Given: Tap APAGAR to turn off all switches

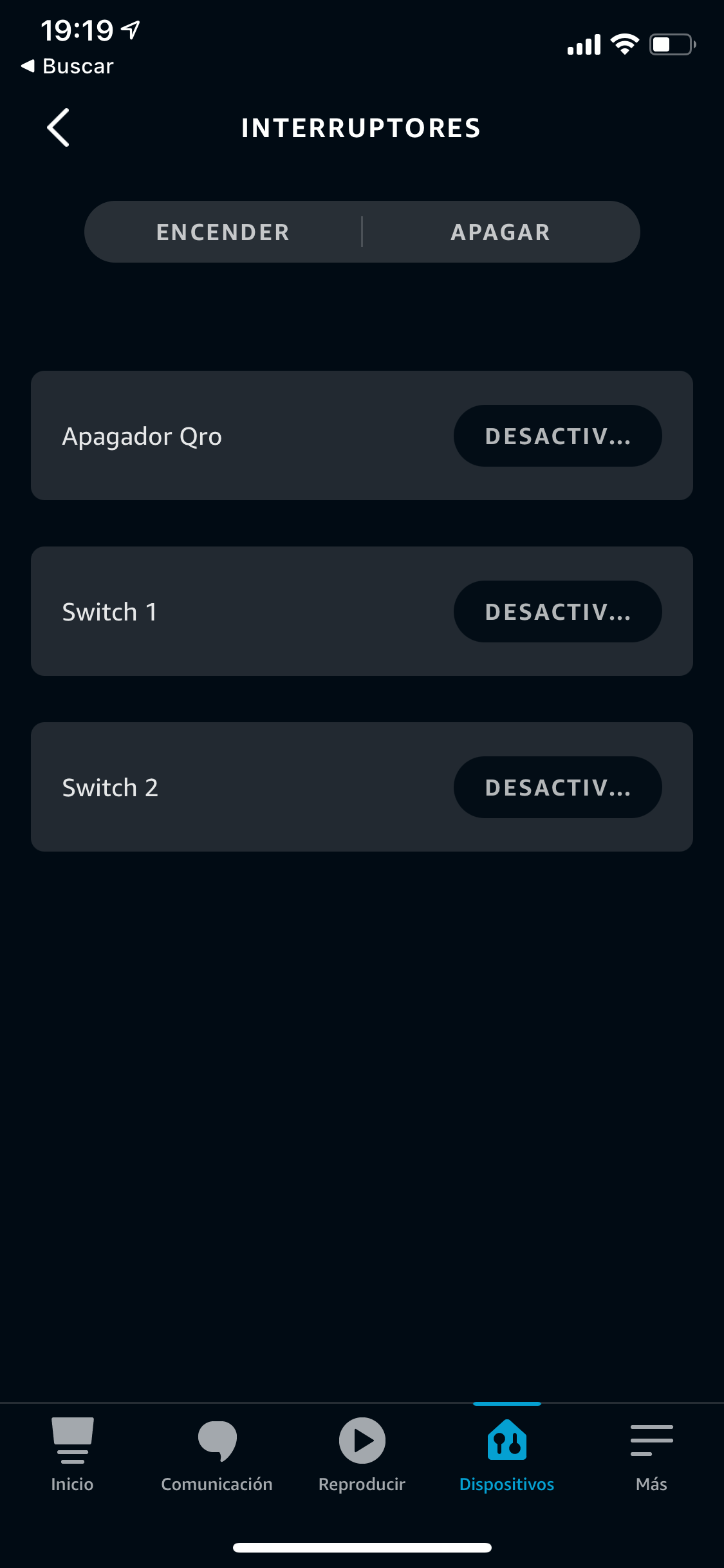Looking at the screenshot, I should tap(501, 232).
